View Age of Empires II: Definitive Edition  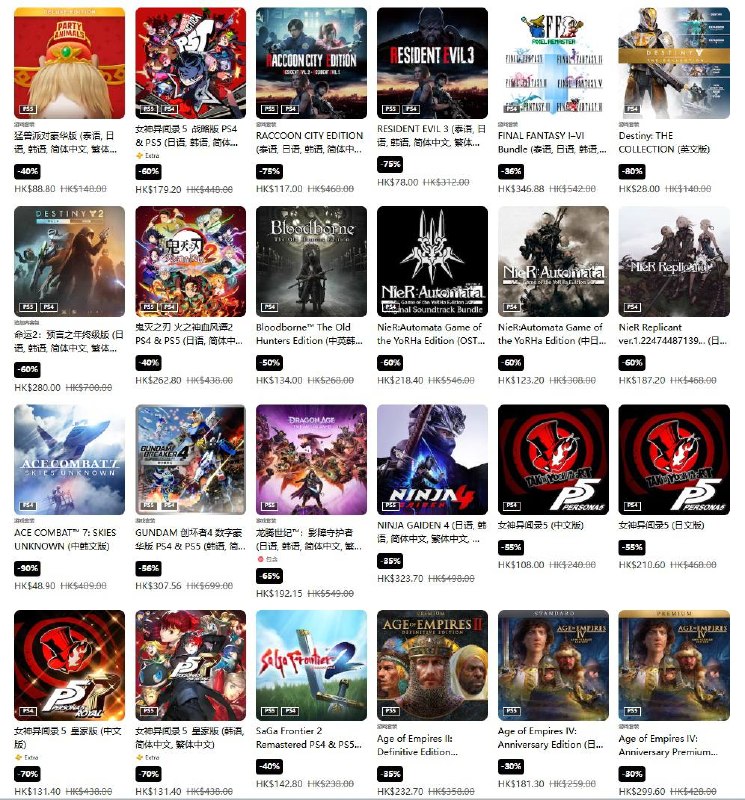click(x=432, y=665)
